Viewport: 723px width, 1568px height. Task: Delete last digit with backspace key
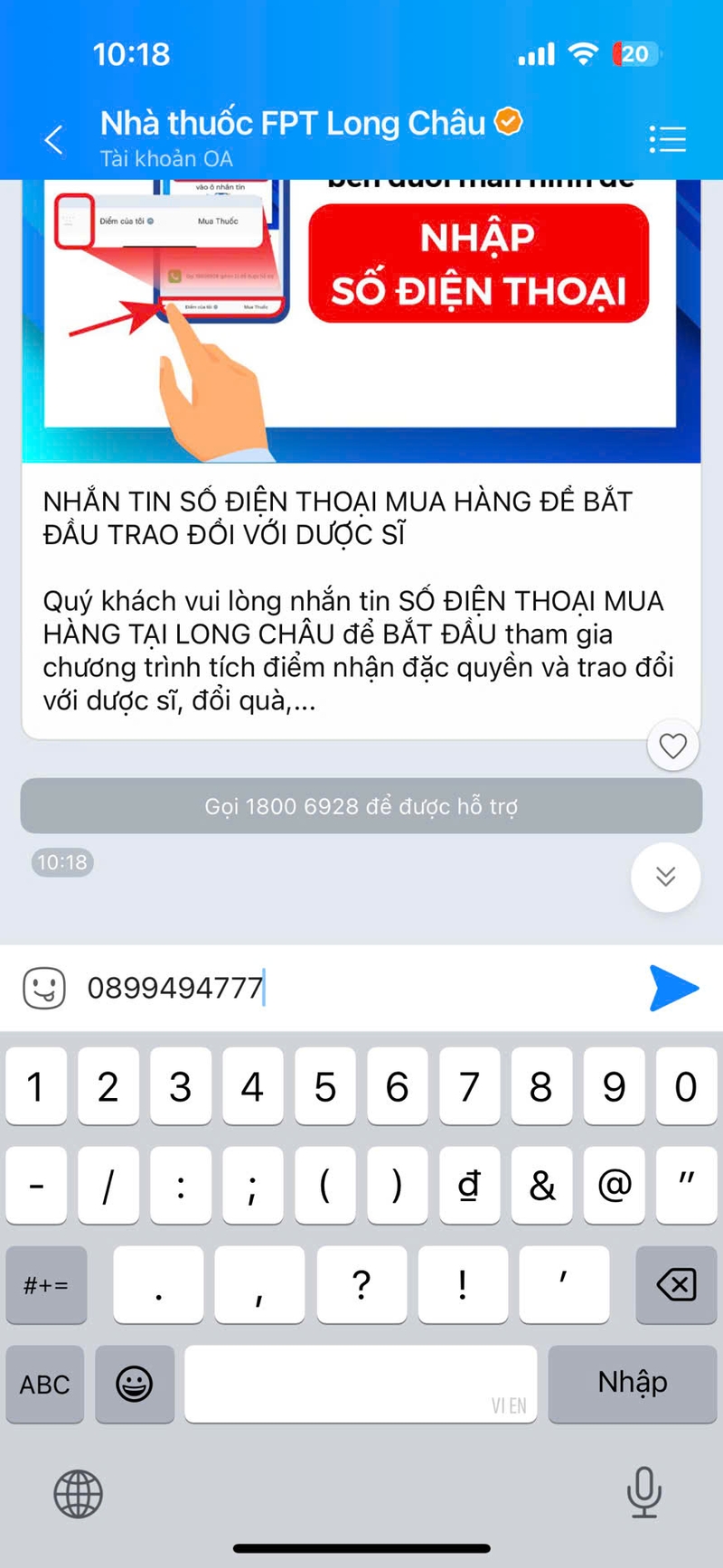pos(676,1284)
